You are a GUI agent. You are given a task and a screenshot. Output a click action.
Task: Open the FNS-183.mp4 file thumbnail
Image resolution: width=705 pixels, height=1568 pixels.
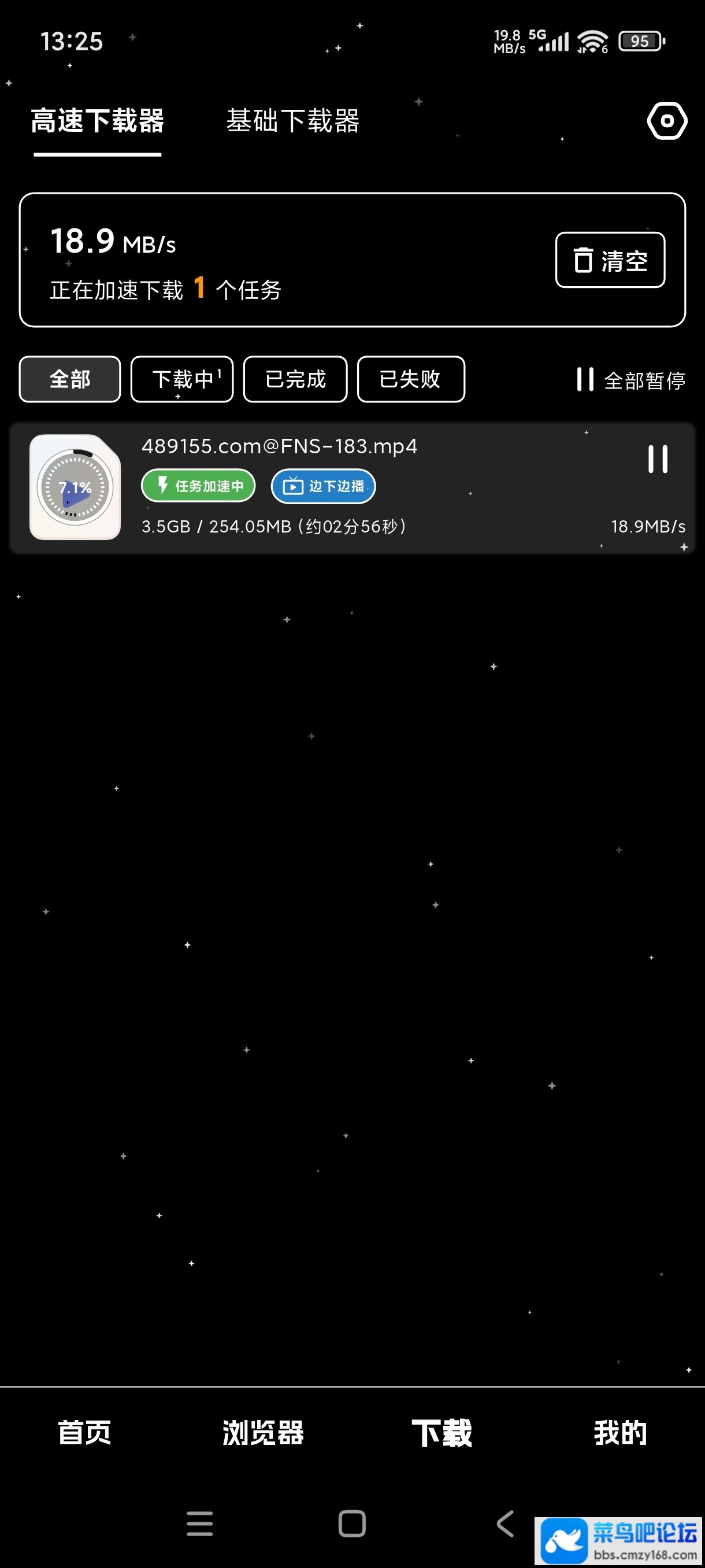(x=75, y=487)
